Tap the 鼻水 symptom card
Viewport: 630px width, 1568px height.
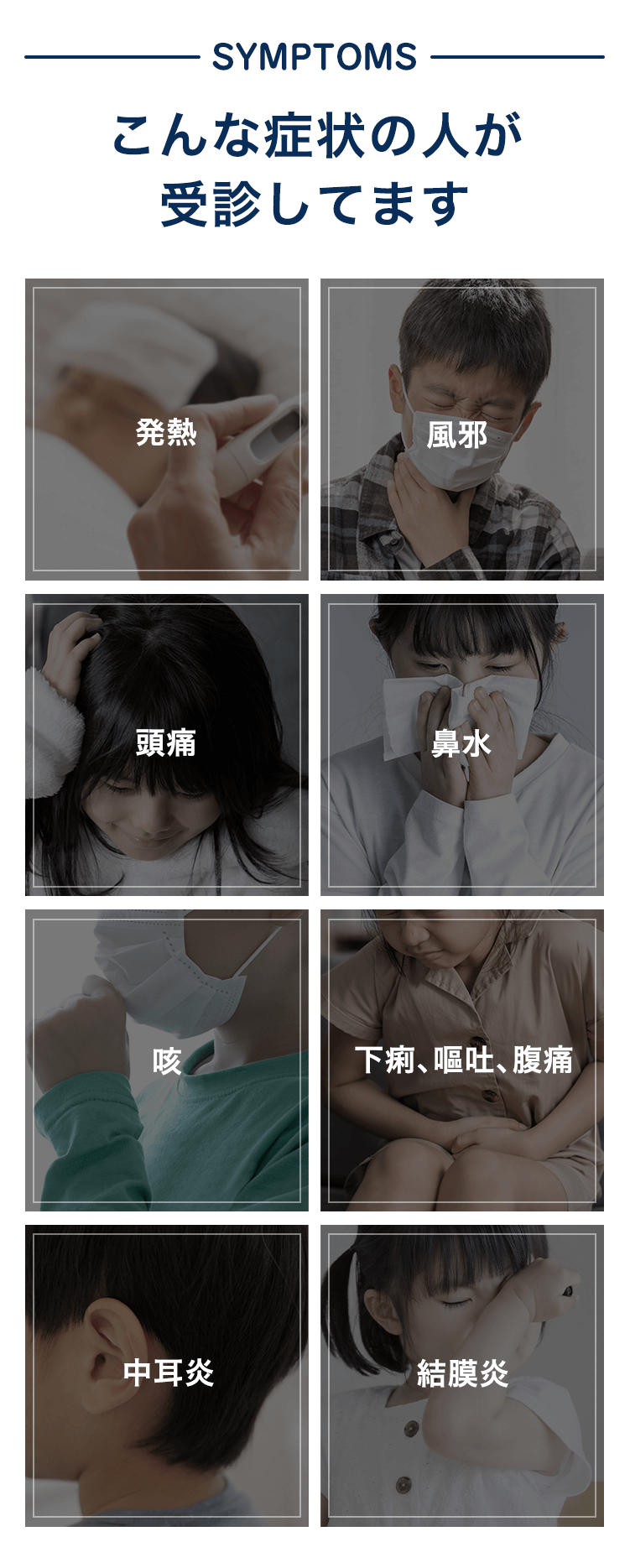coord(461,745)
